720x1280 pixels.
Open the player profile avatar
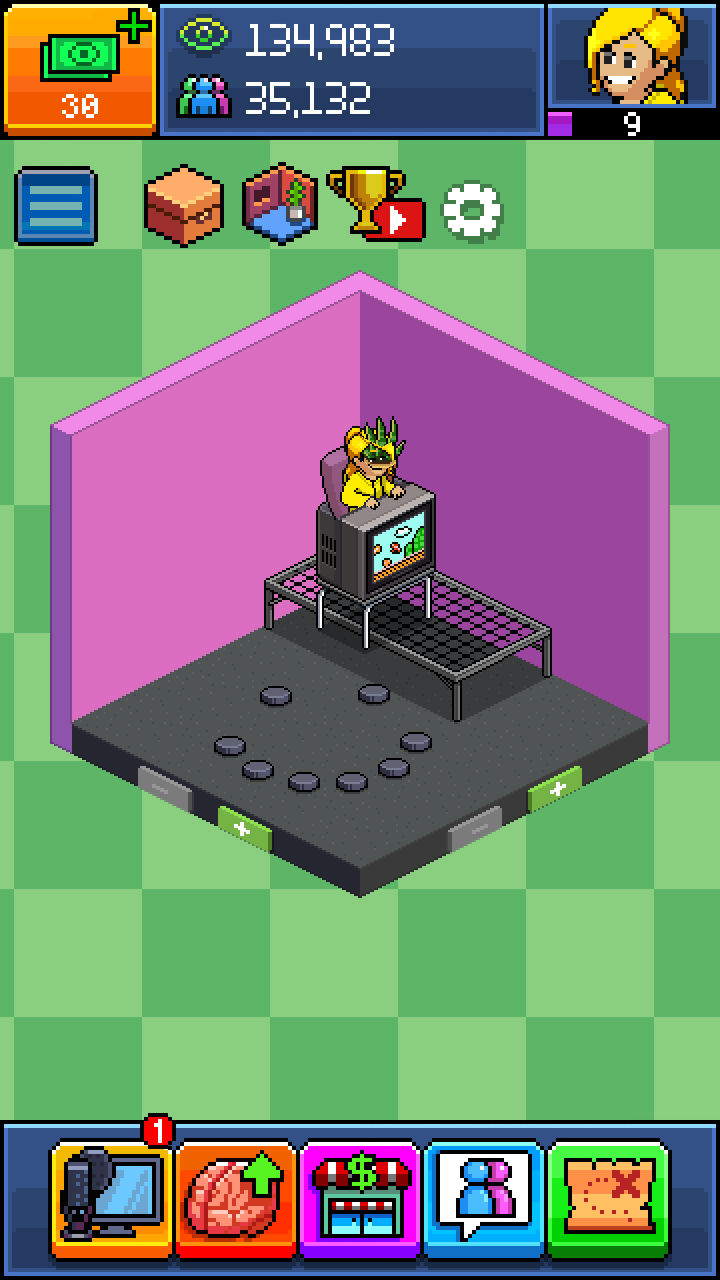tap(632, 58)
